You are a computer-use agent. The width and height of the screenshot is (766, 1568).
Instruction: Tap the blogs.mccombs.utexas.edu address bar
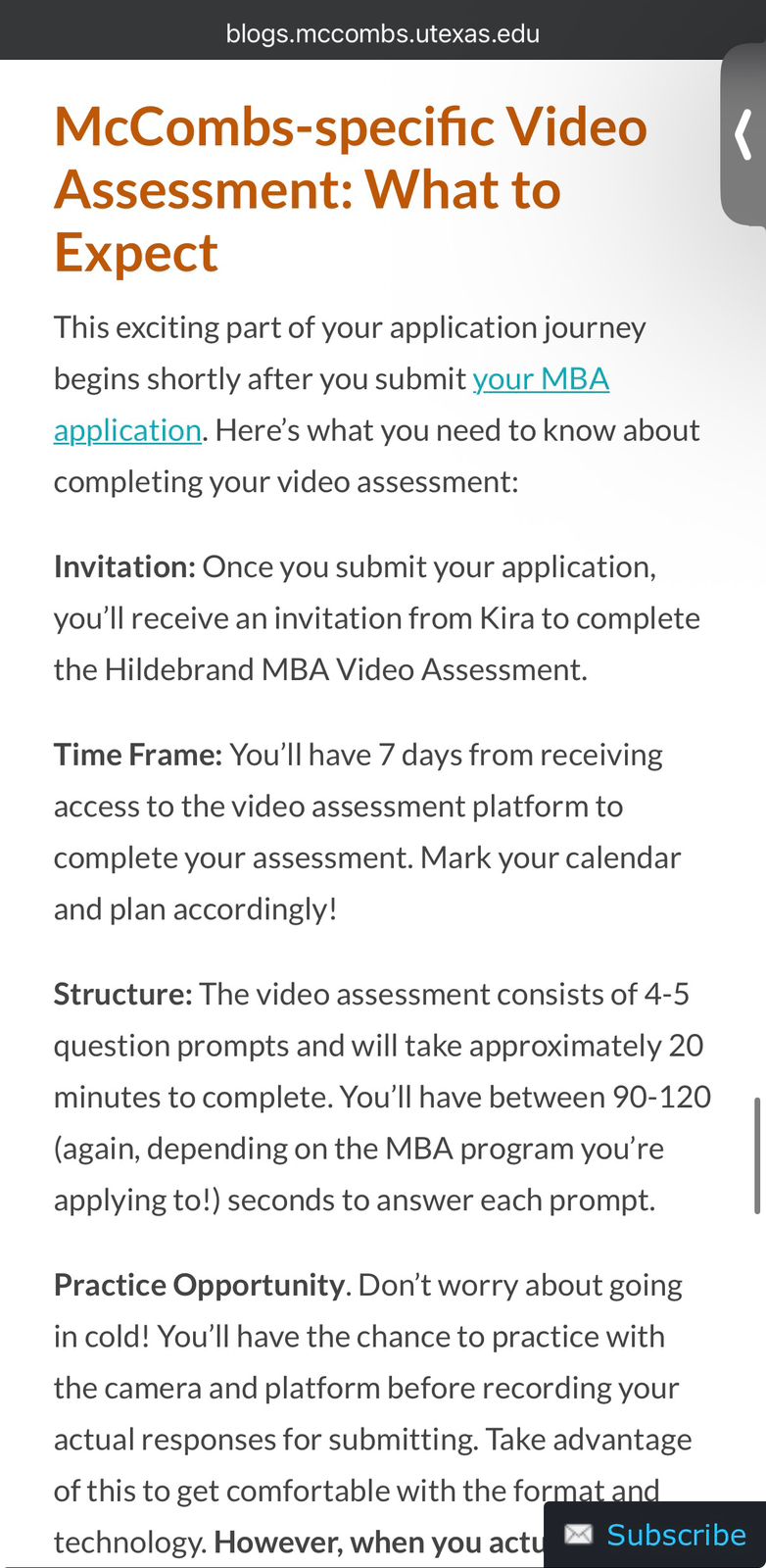point(383,34)
